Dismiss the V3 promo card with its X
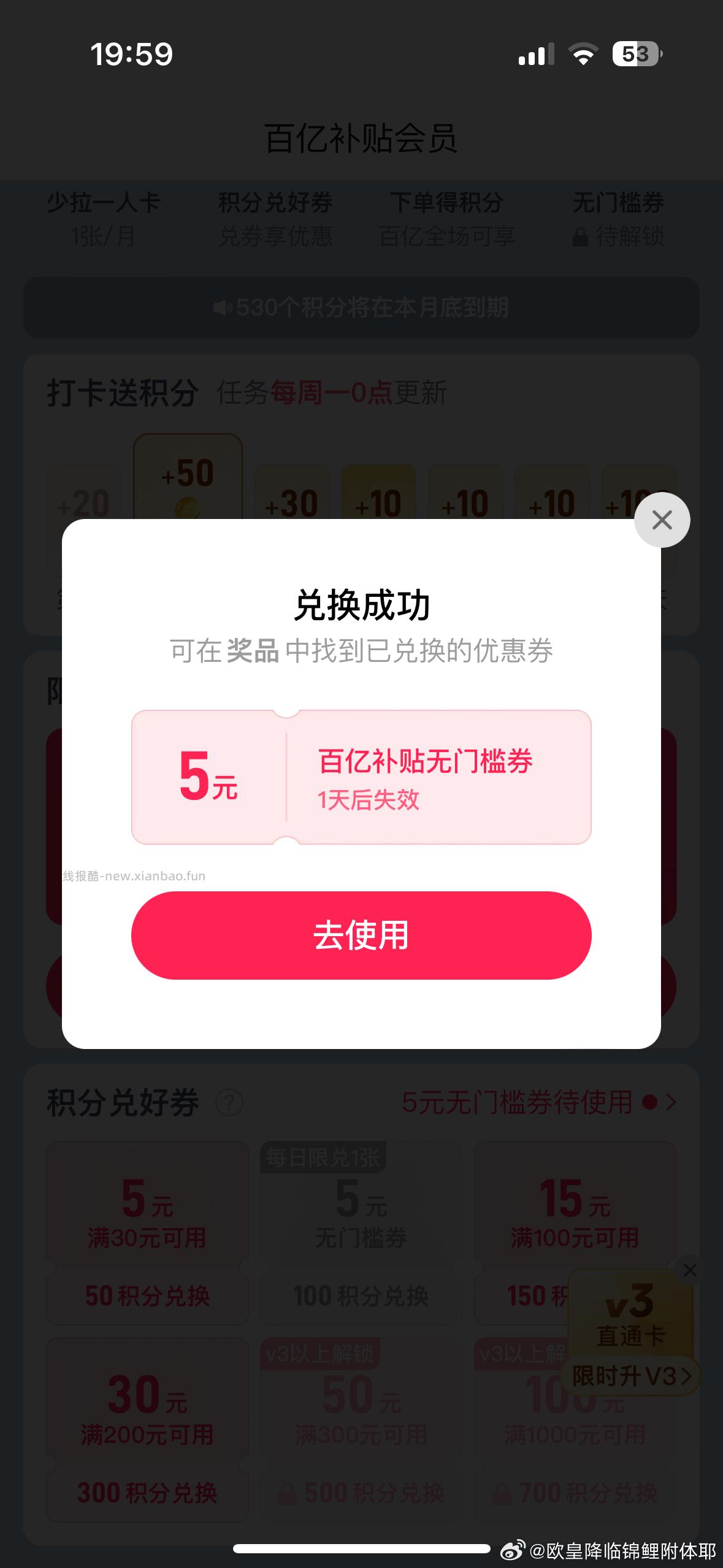This screenshot has height=1568, width=723. point(690,1270)
